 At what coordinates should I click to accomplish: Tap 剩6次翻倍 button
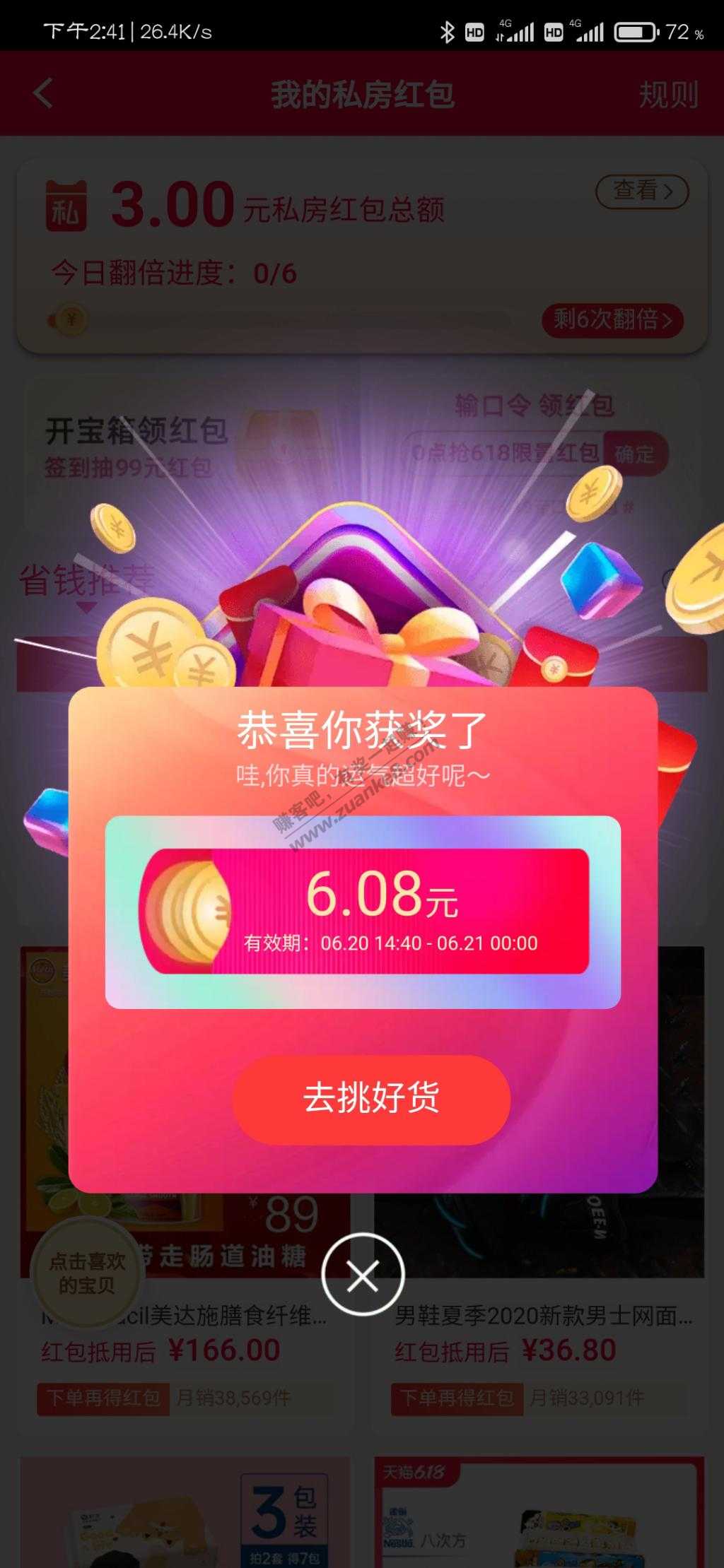point(612,319)
